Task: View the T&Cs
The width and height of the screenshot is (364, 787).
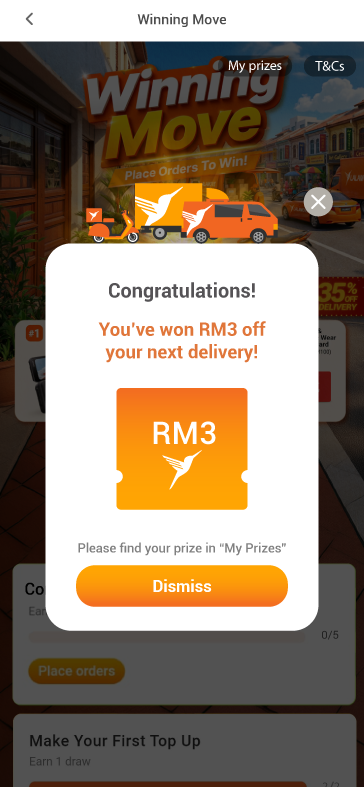Action: pyautogui.click(x=330, y=66)
